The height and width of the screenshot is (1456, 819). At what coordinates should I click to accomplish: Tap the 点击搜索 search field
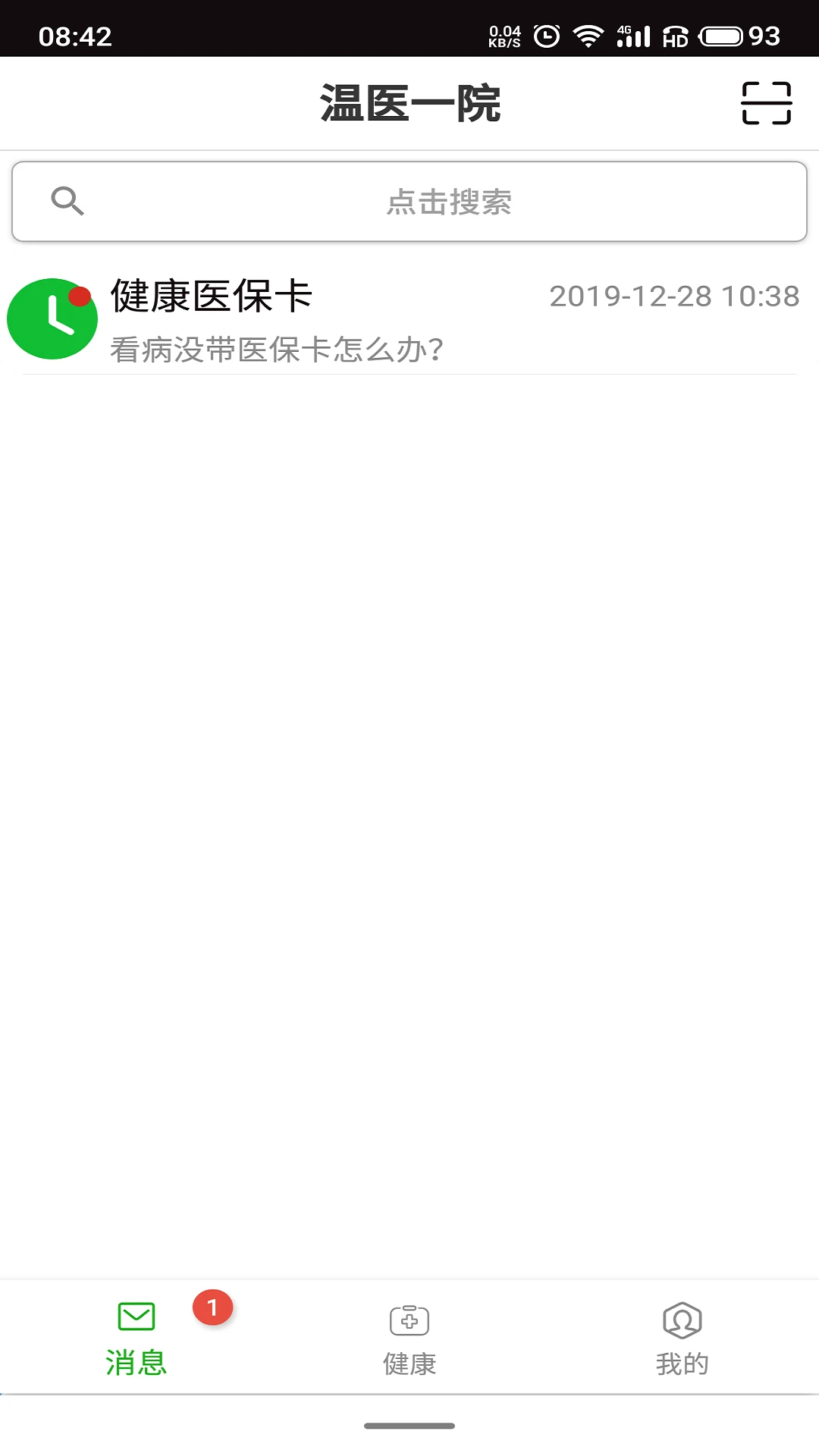coord(409,201)
